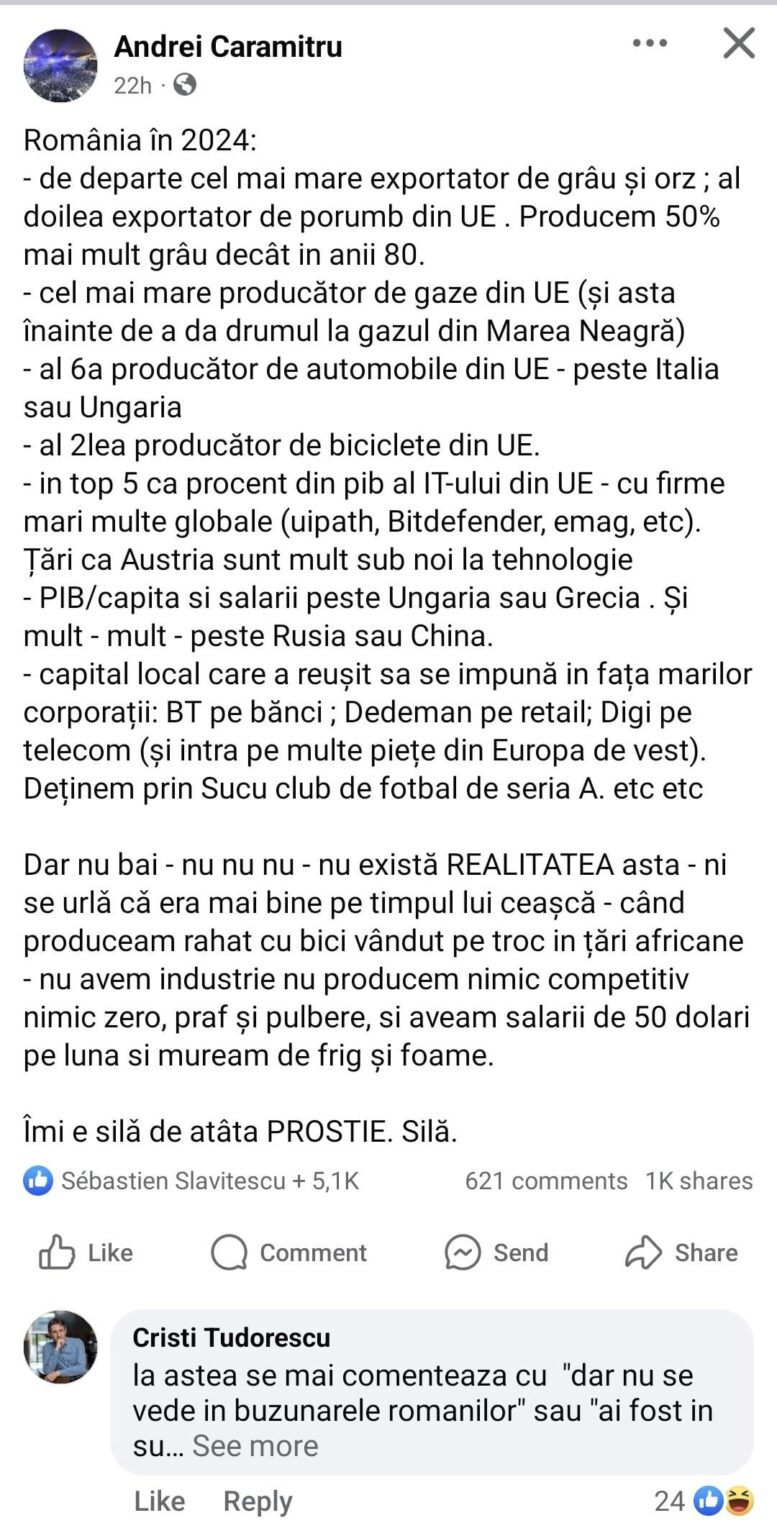Share this post
The image size is (777, 1536).
tap(681, 1253)
